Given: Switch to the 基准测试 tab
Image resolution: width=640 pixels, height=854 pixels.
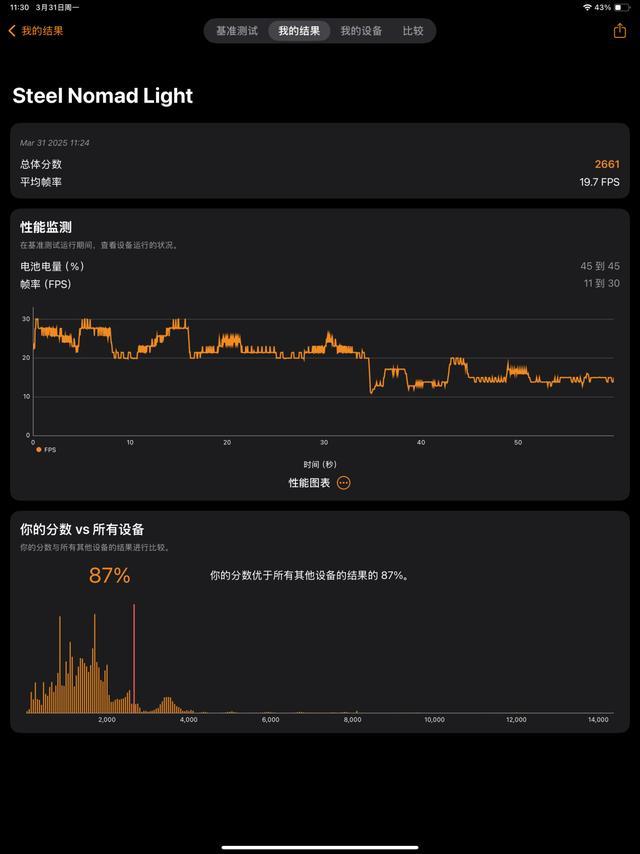Looking at the screenshot, I should coord(237,31).
